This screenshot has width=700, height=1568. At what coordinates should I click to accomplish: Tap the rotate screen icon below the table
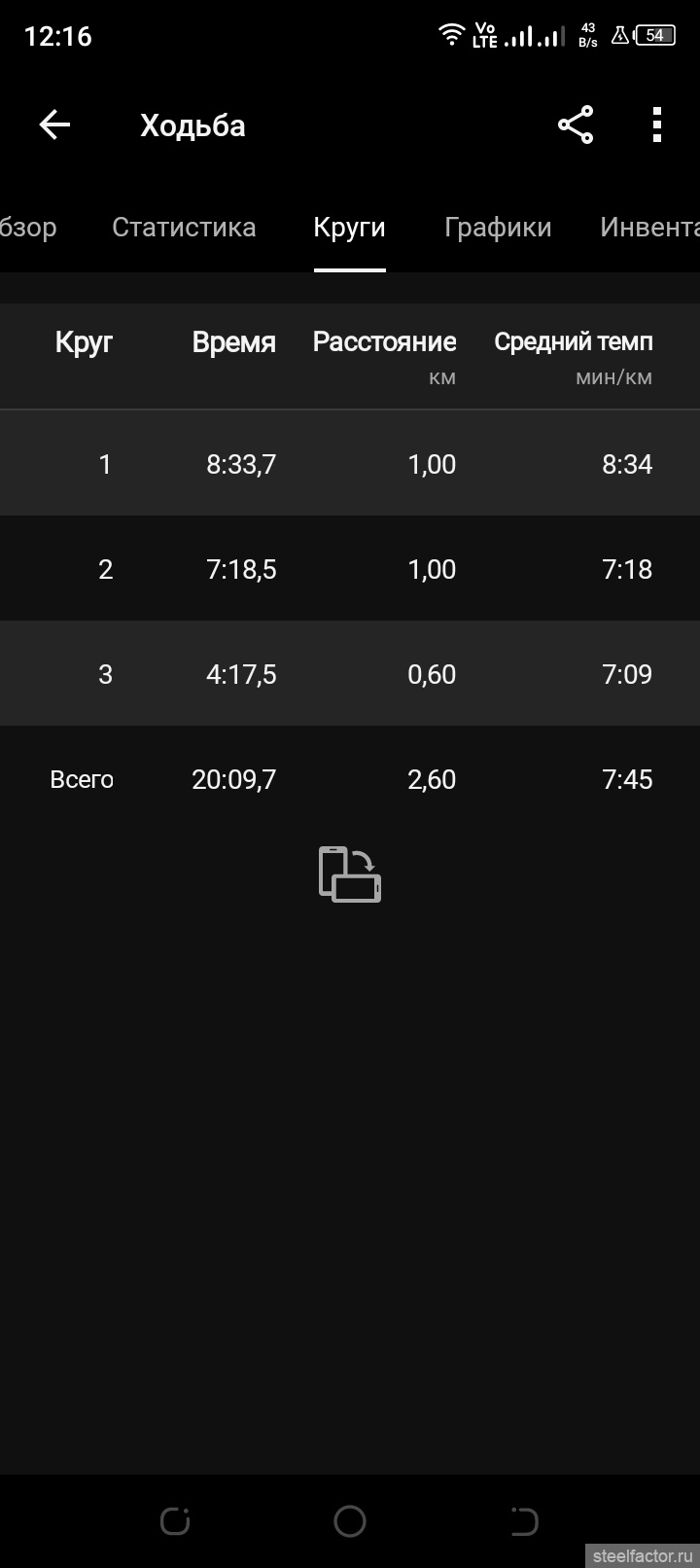(x=350, y=873)
